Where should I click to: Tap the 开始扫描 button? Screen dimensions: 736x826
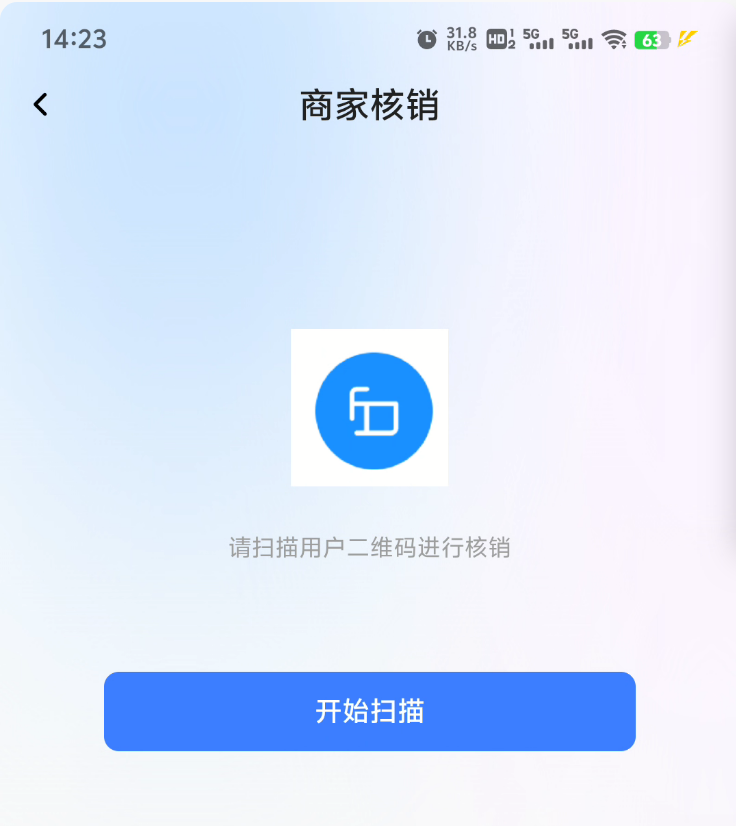pyautogui.click(x=369, y=711)
